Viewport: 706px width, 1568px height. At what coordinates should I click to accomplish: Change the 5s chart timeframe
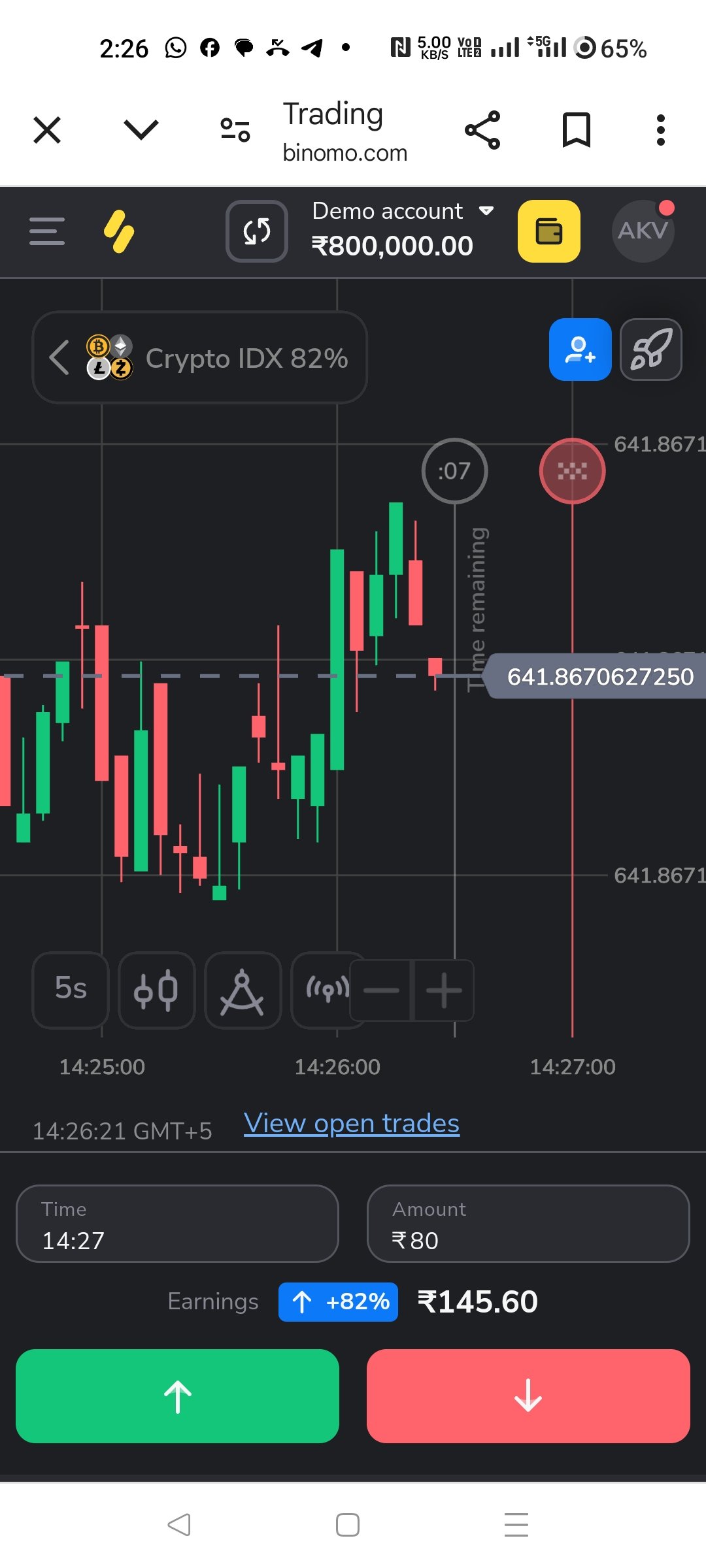coord(71,989)
